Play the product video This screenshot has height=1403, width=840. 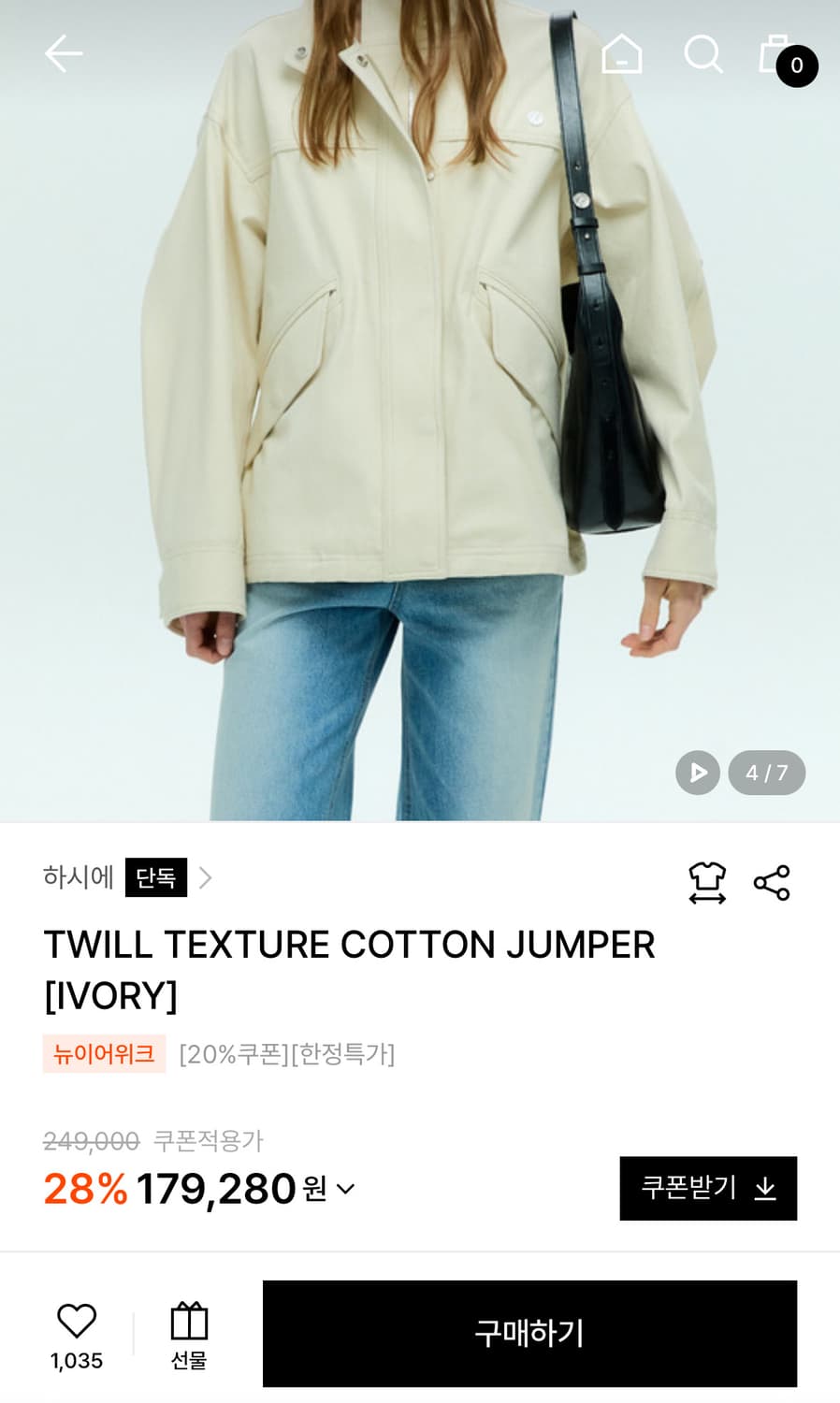coord(696,773)
